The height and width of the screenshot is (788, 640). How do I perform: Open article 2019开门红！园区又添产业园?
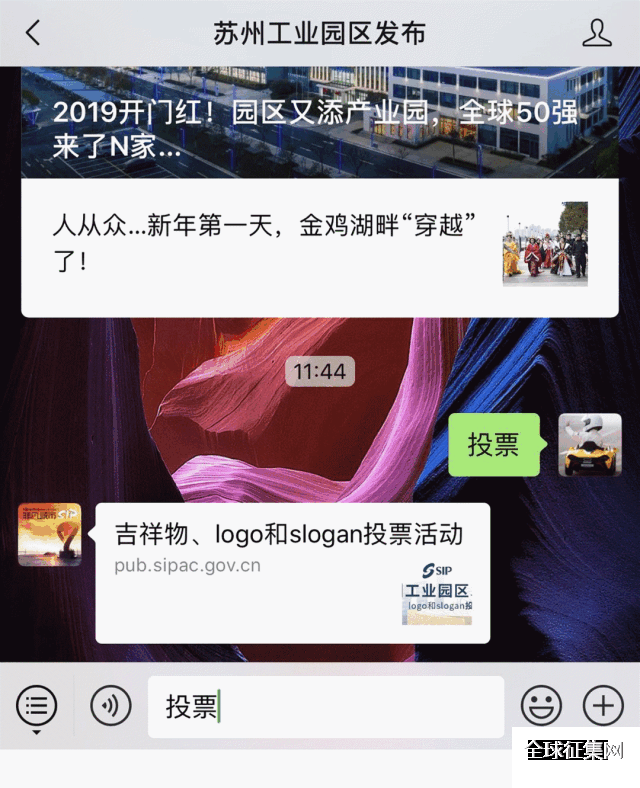320,125
